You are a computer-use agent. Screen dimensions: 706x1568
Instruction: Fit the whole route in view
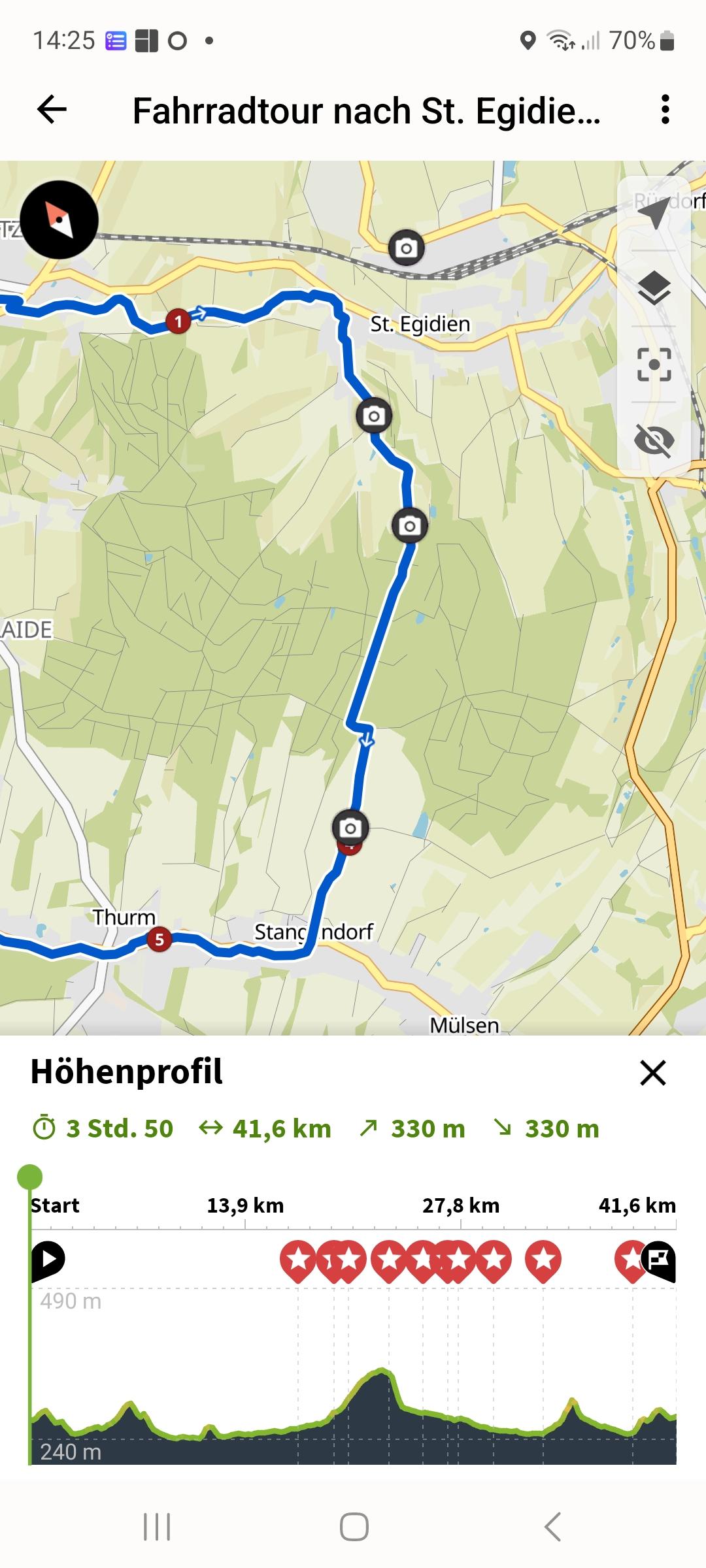click(x=654, y=364)
